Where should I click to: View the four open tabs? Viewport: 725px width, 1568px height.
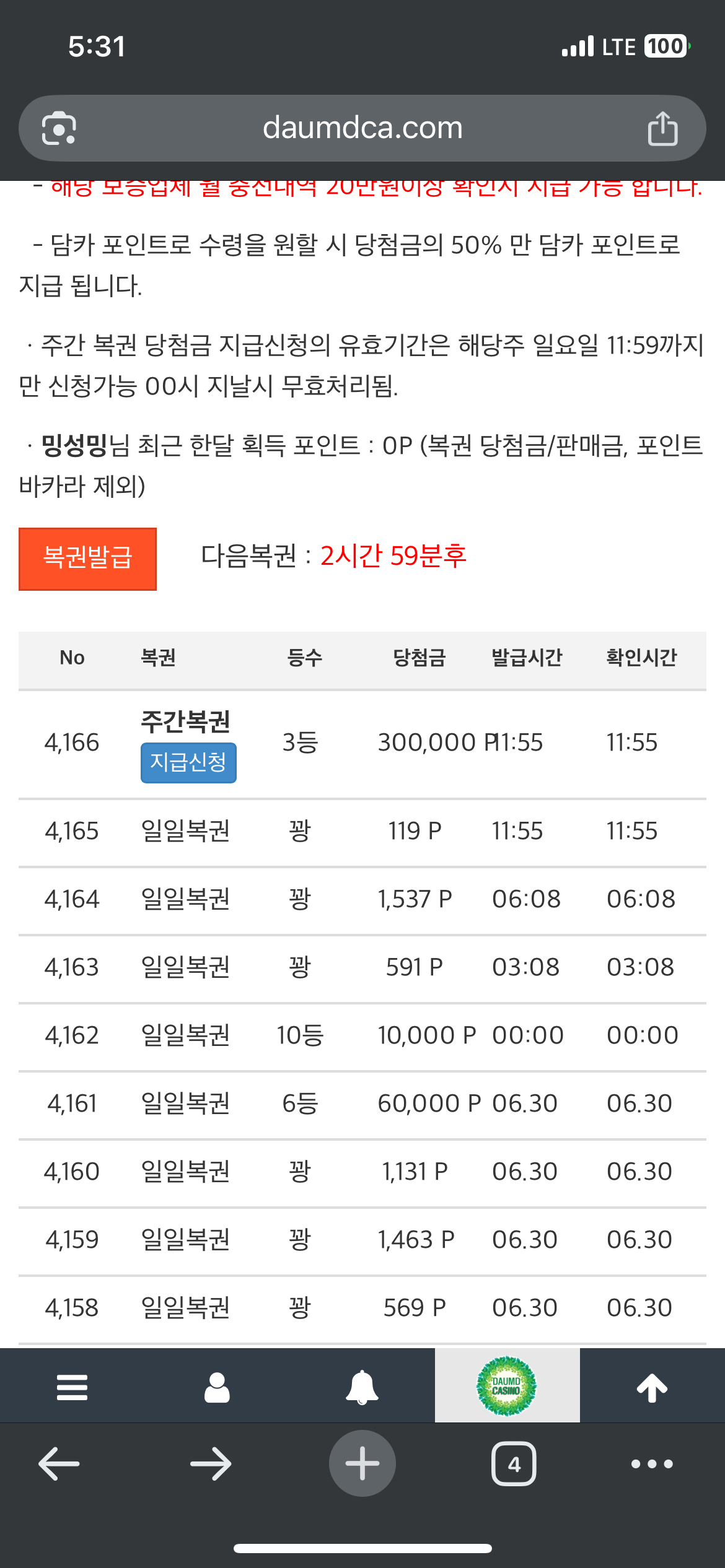[514, 1464]
